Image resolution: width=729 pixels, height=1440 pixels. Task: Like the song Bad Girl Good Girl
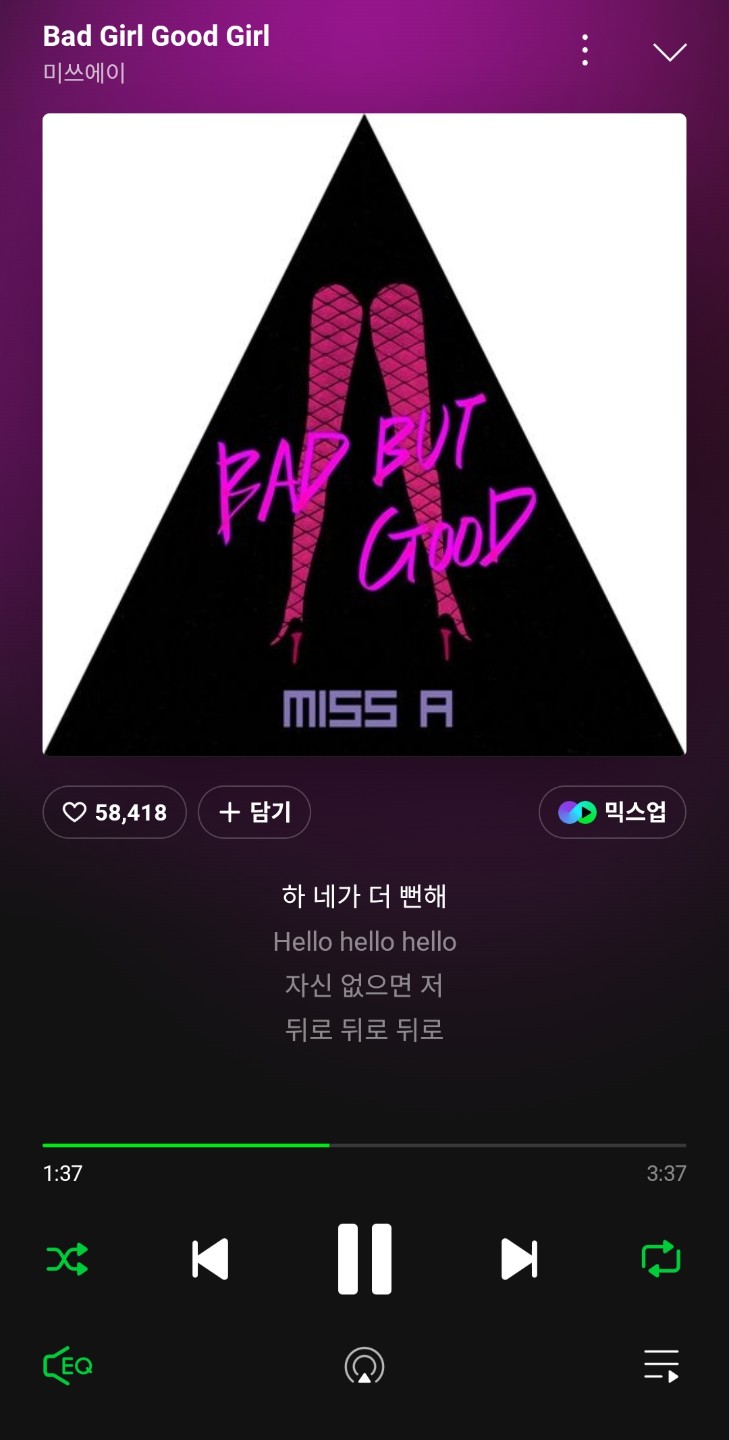114,812
